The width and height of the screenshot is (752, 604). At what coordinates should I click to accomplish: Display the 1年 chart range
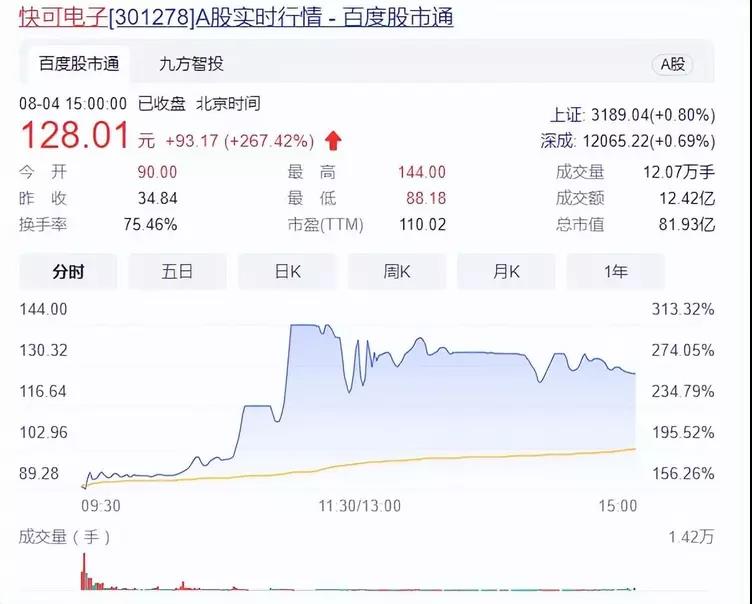pyautogui.click(x=615, y=271)
